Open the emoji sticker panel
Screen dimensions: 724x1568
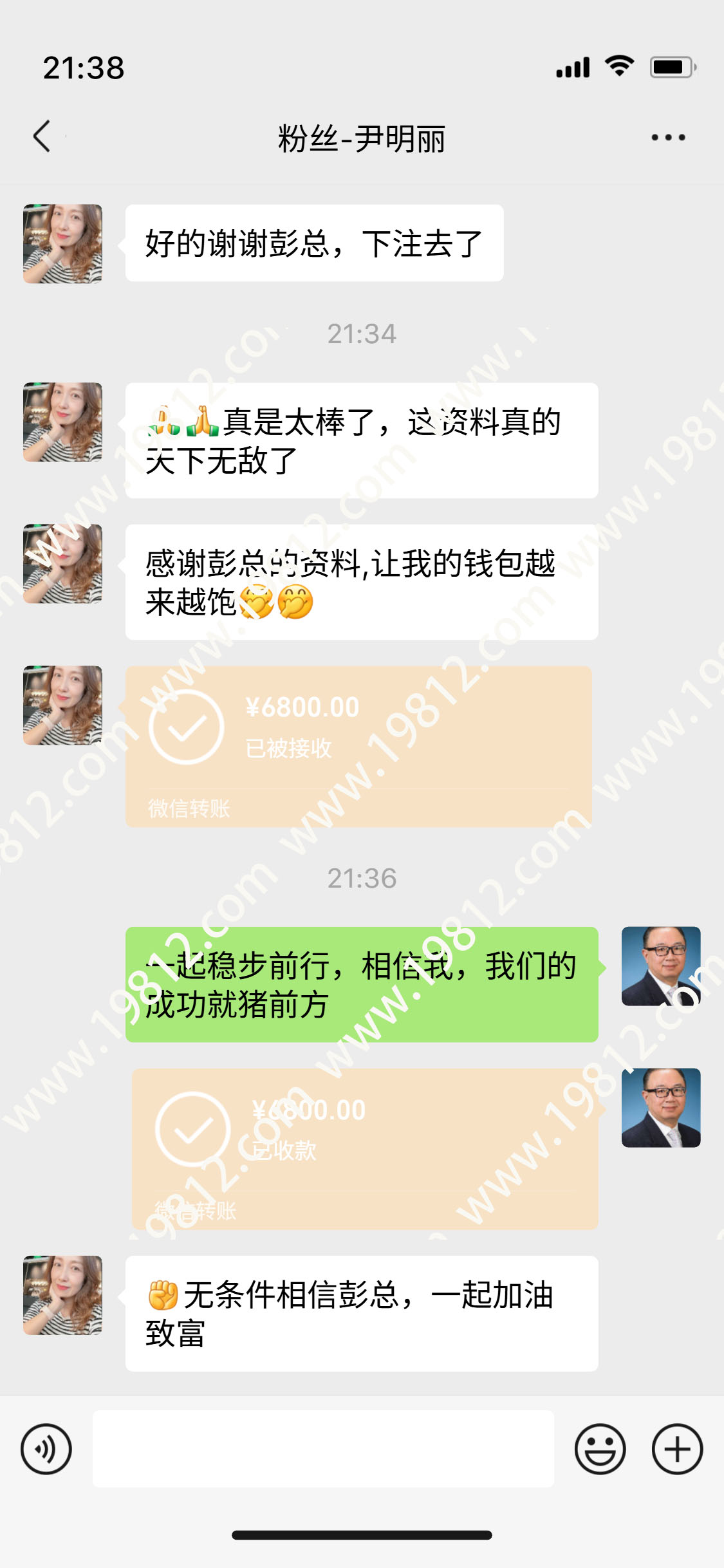point(600,1449)
